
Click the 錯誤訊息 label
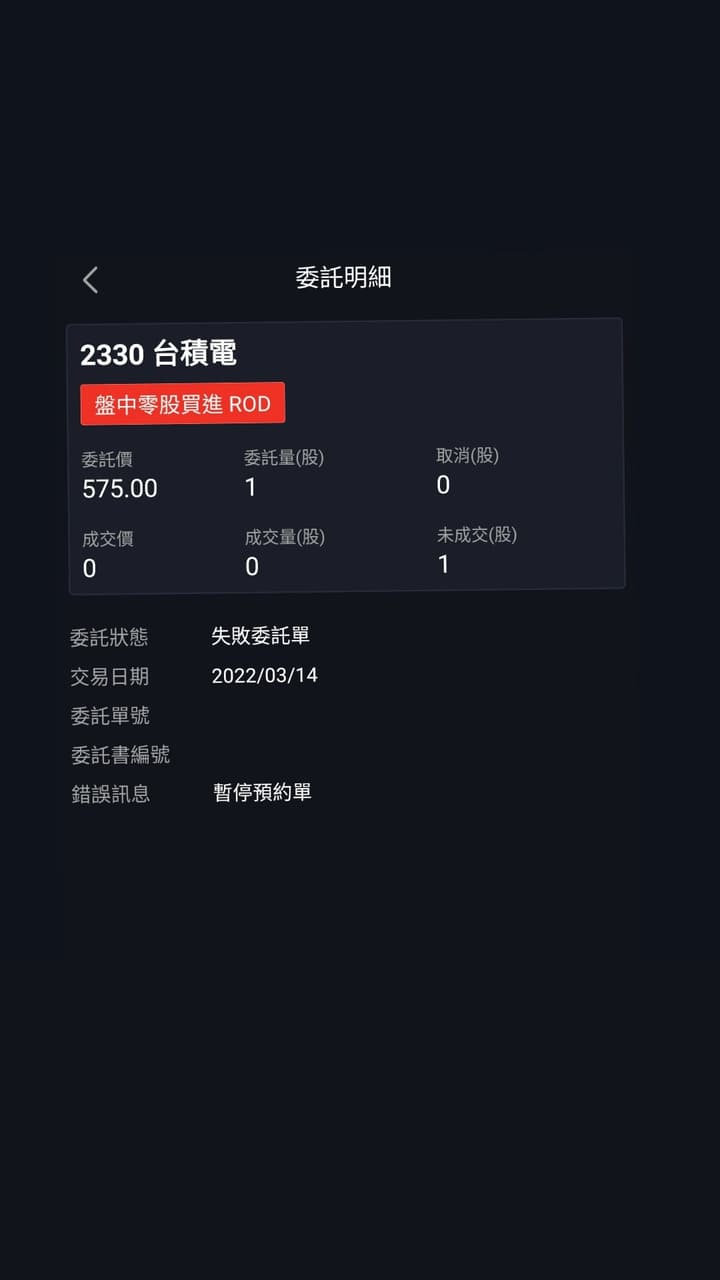tap(110, 791)
